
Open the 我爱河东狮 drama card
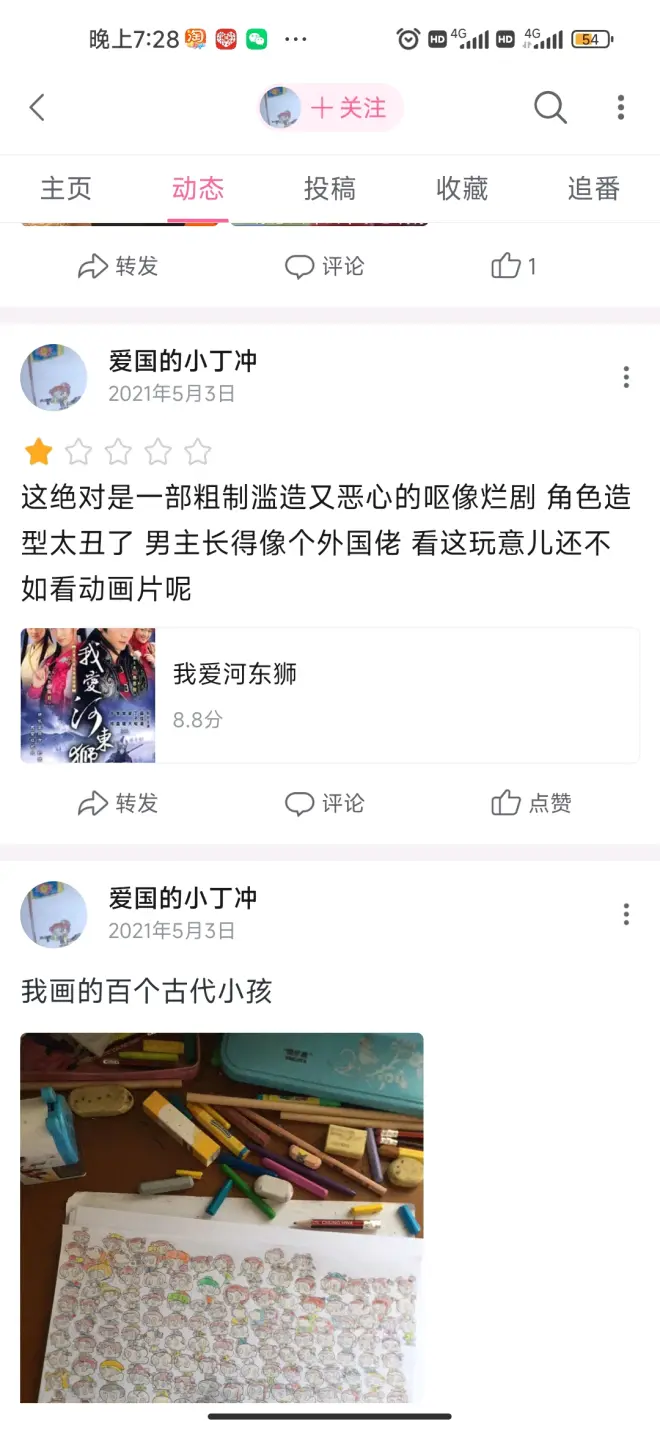(330, 695)
